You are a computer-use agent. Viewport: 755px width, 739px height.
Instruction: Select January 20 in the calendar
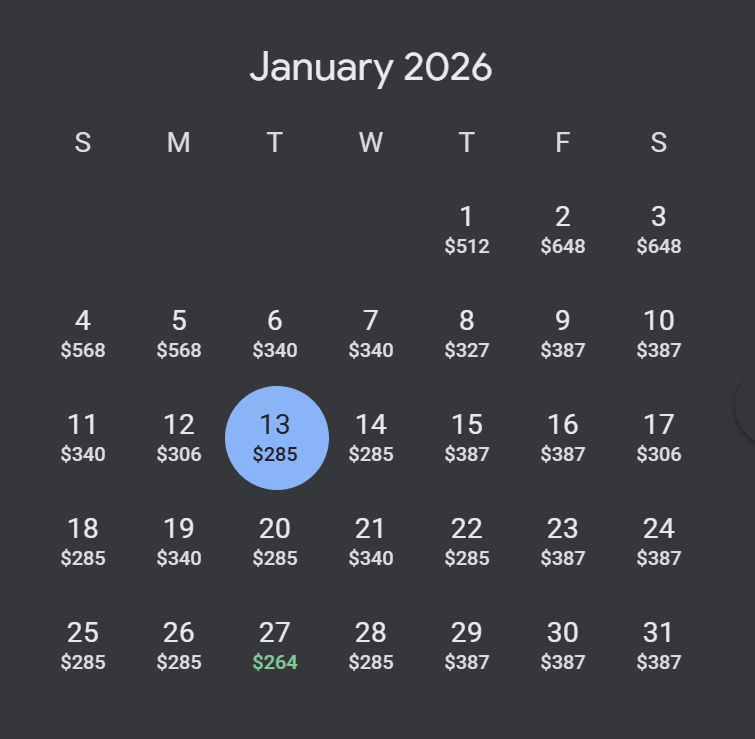pyautogui.click(x=275, y=542)
